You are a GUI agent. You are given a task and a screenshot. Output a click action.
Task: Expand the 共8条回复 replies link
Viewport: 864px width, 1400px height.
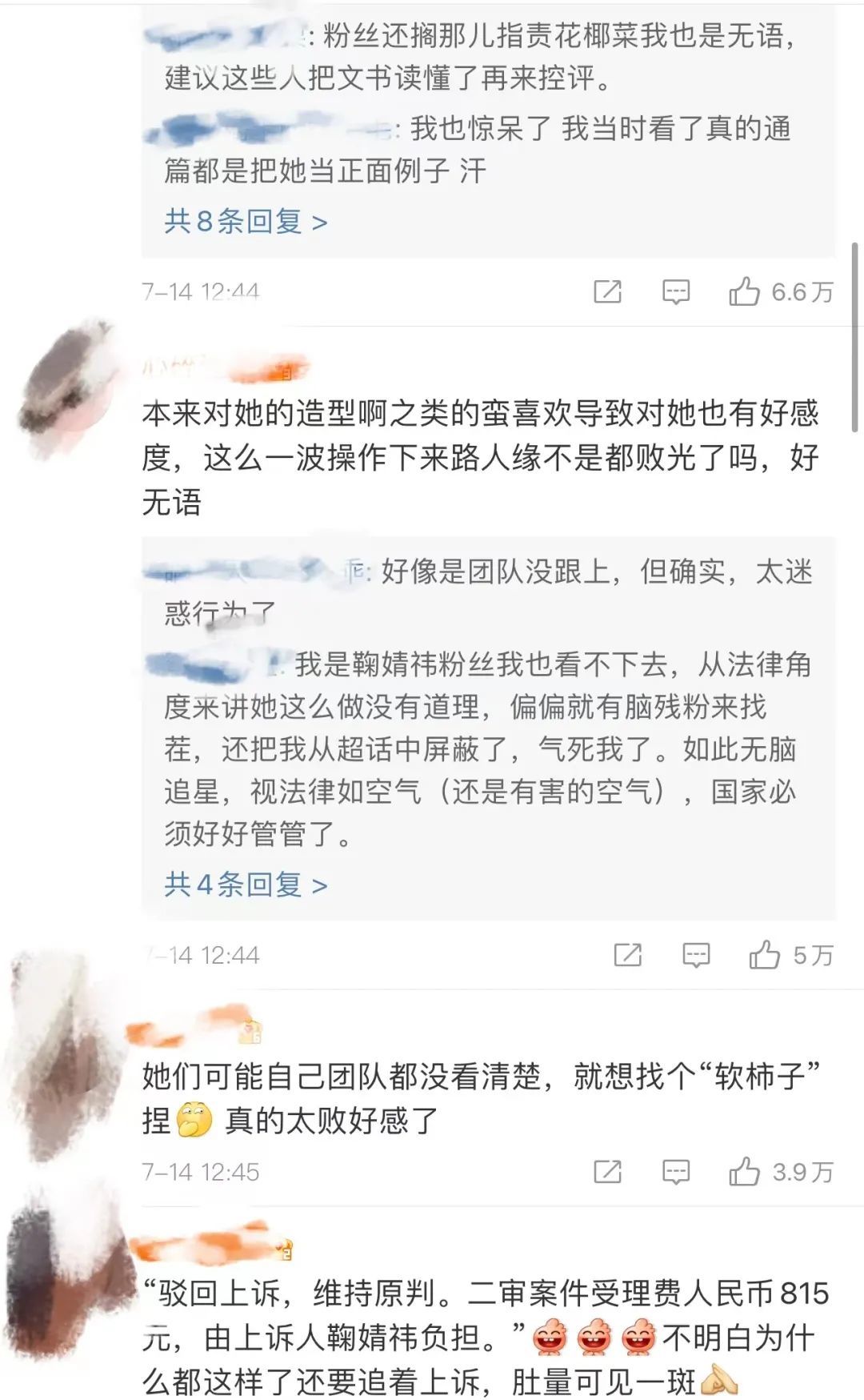coord(246,222)
